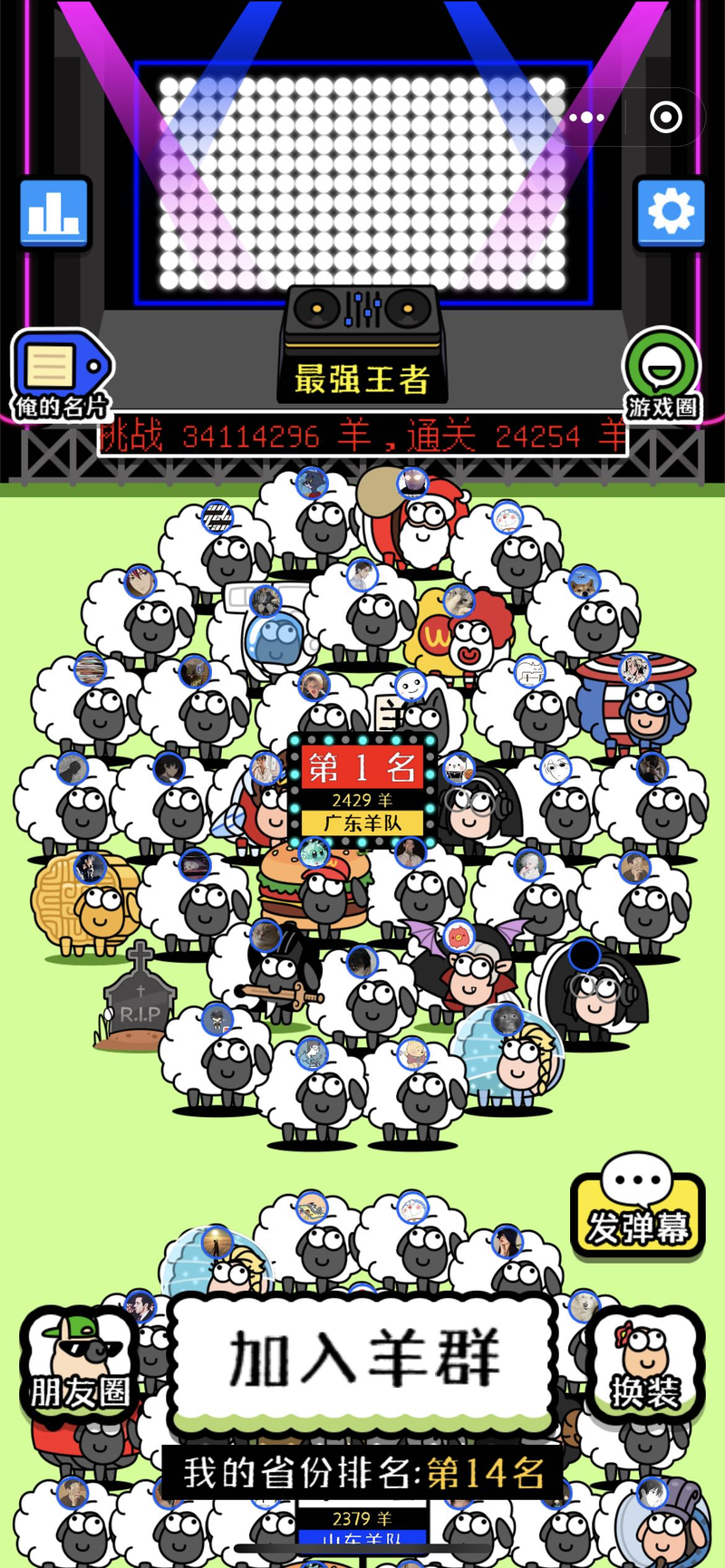
Task: Open the settings gear
Action: pyautogui.click(x=671, y=213)
